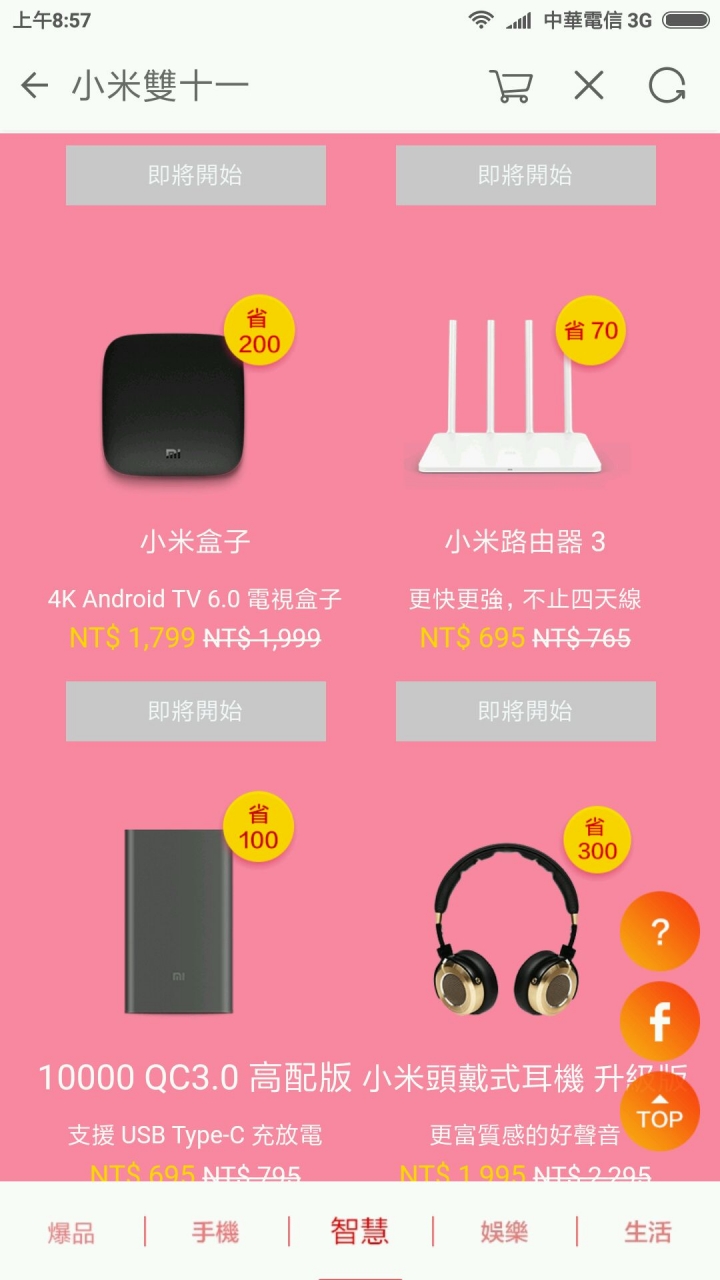
Task: Close the 小米雙十一 page
Action: (589, 86)
